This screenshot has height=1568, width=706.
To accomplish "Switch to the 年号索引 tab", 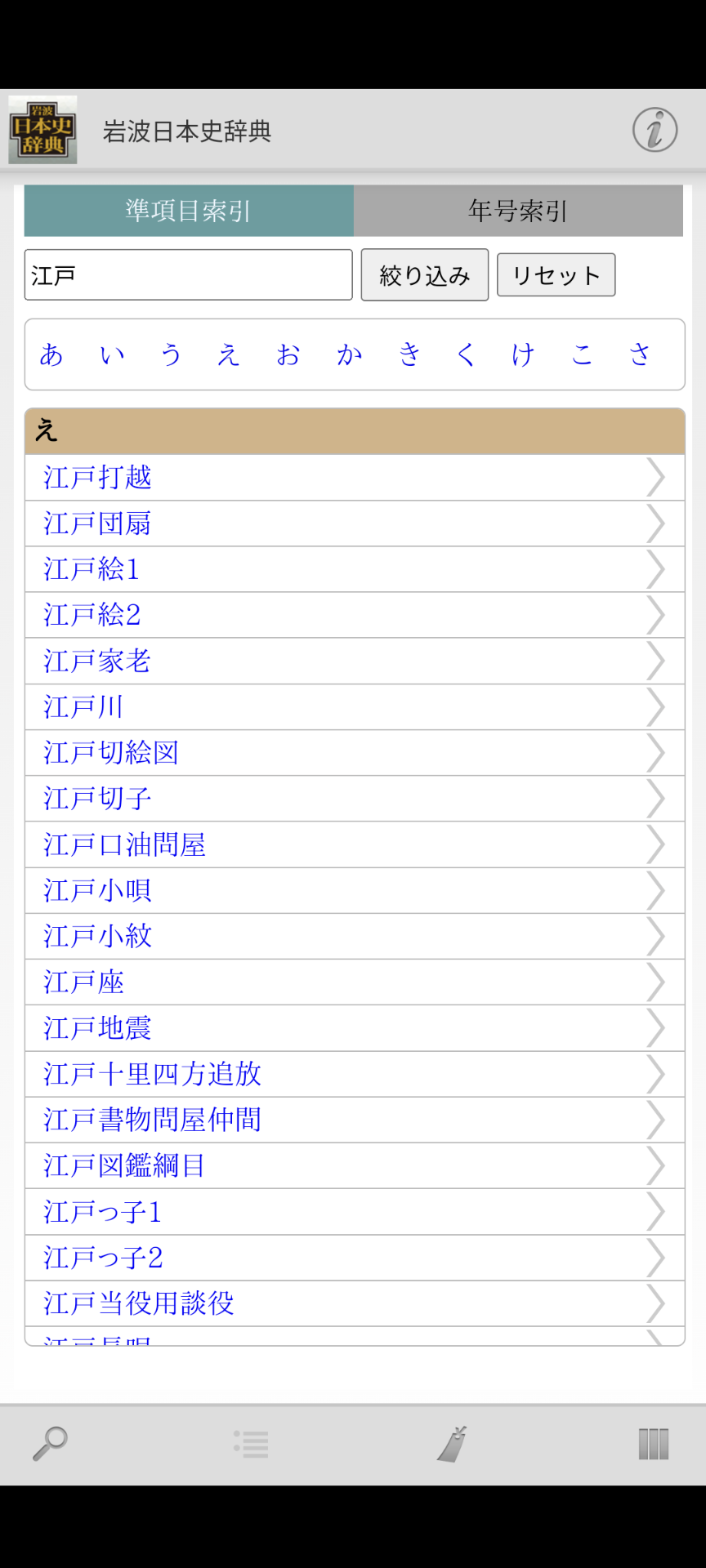I will pyautogui.click(x=518, y=211).
